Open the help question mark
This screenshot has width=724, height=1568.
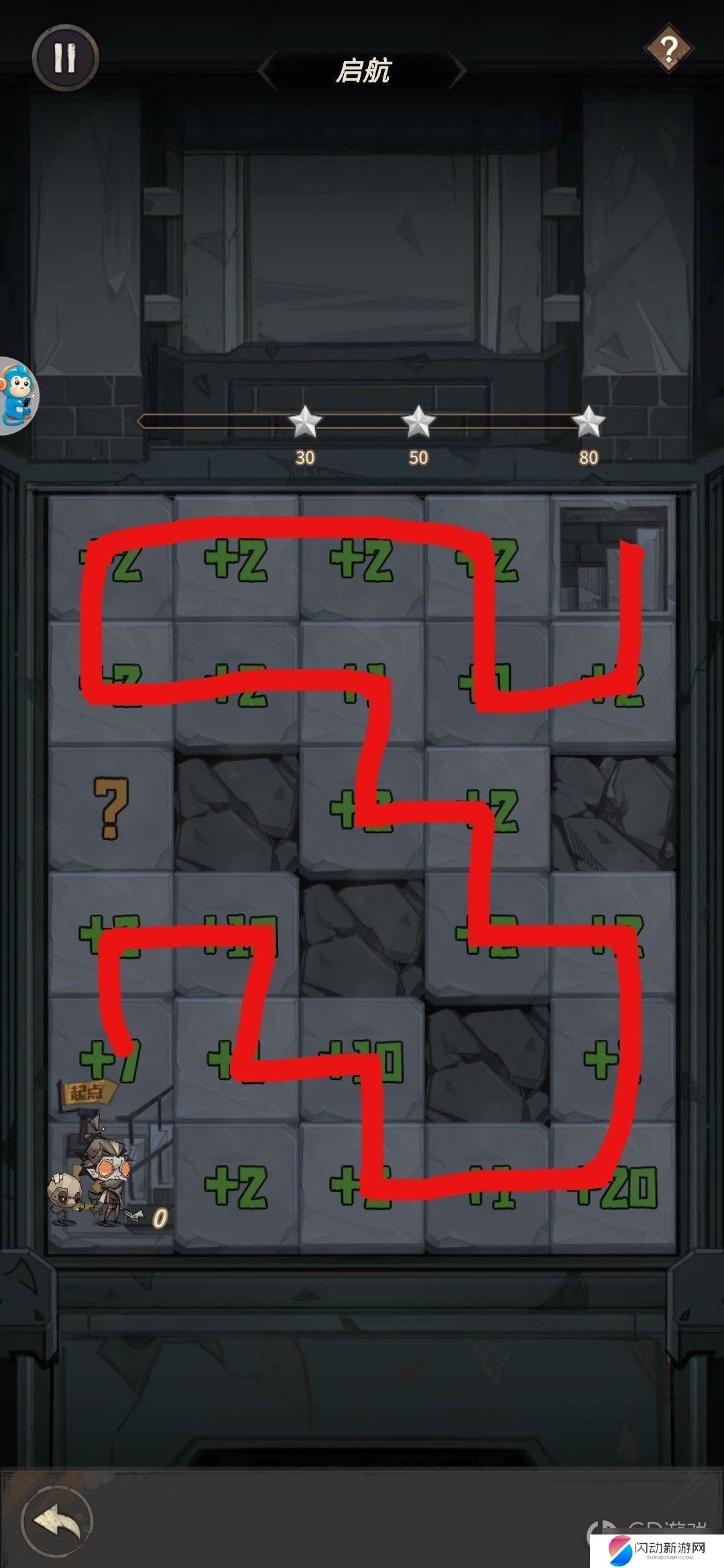(x=668, y=48)
